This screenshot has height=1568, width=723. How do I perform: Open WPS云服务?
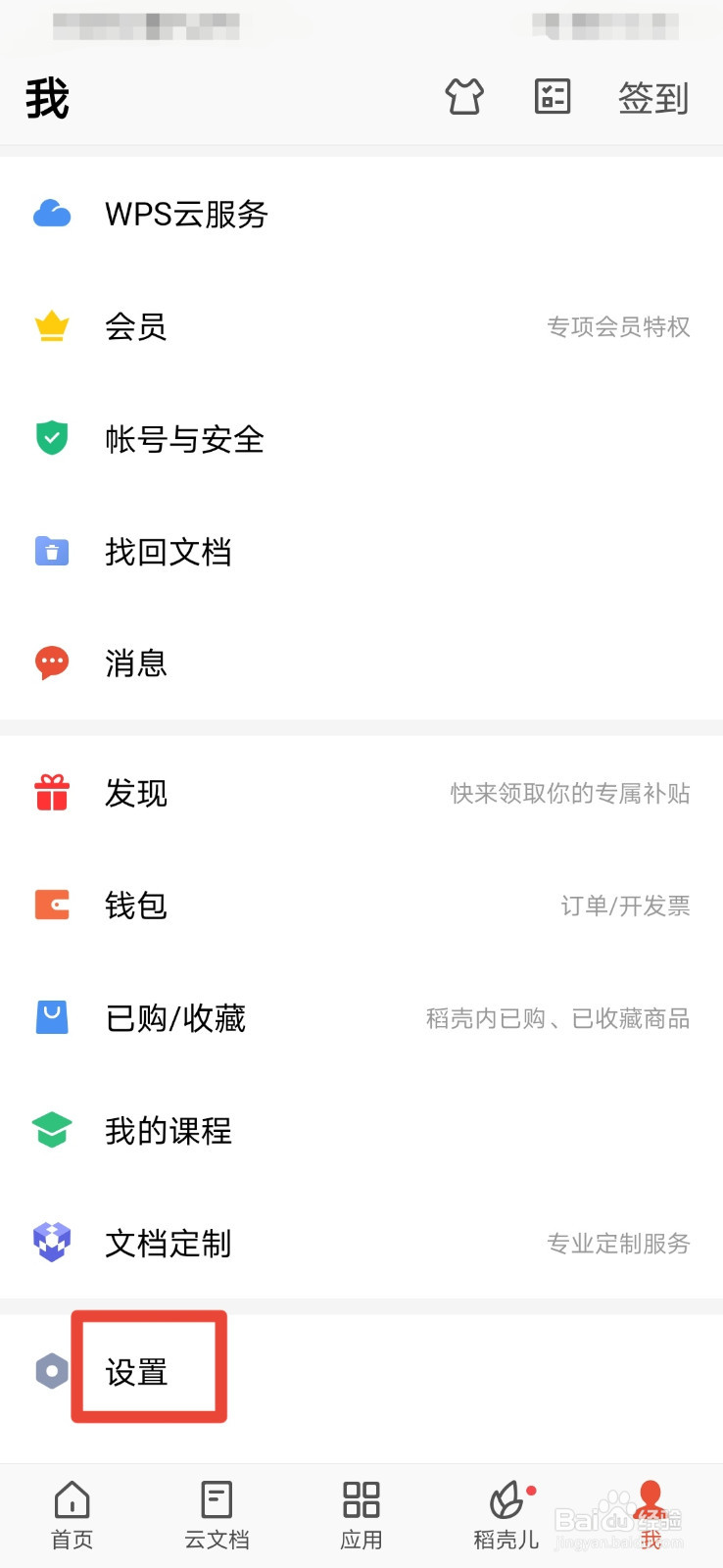tap(361, 214)
